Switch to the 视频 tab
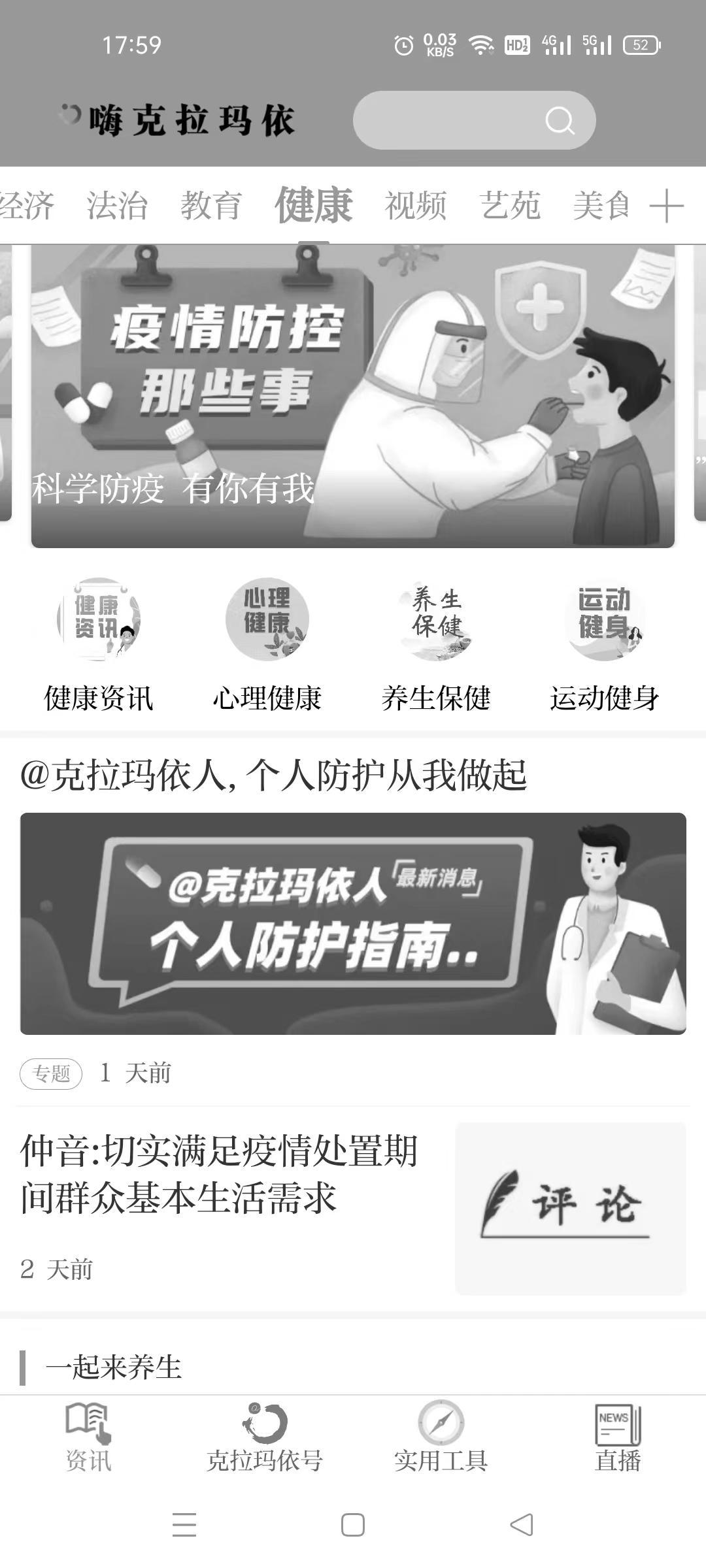 click(416, 206)
